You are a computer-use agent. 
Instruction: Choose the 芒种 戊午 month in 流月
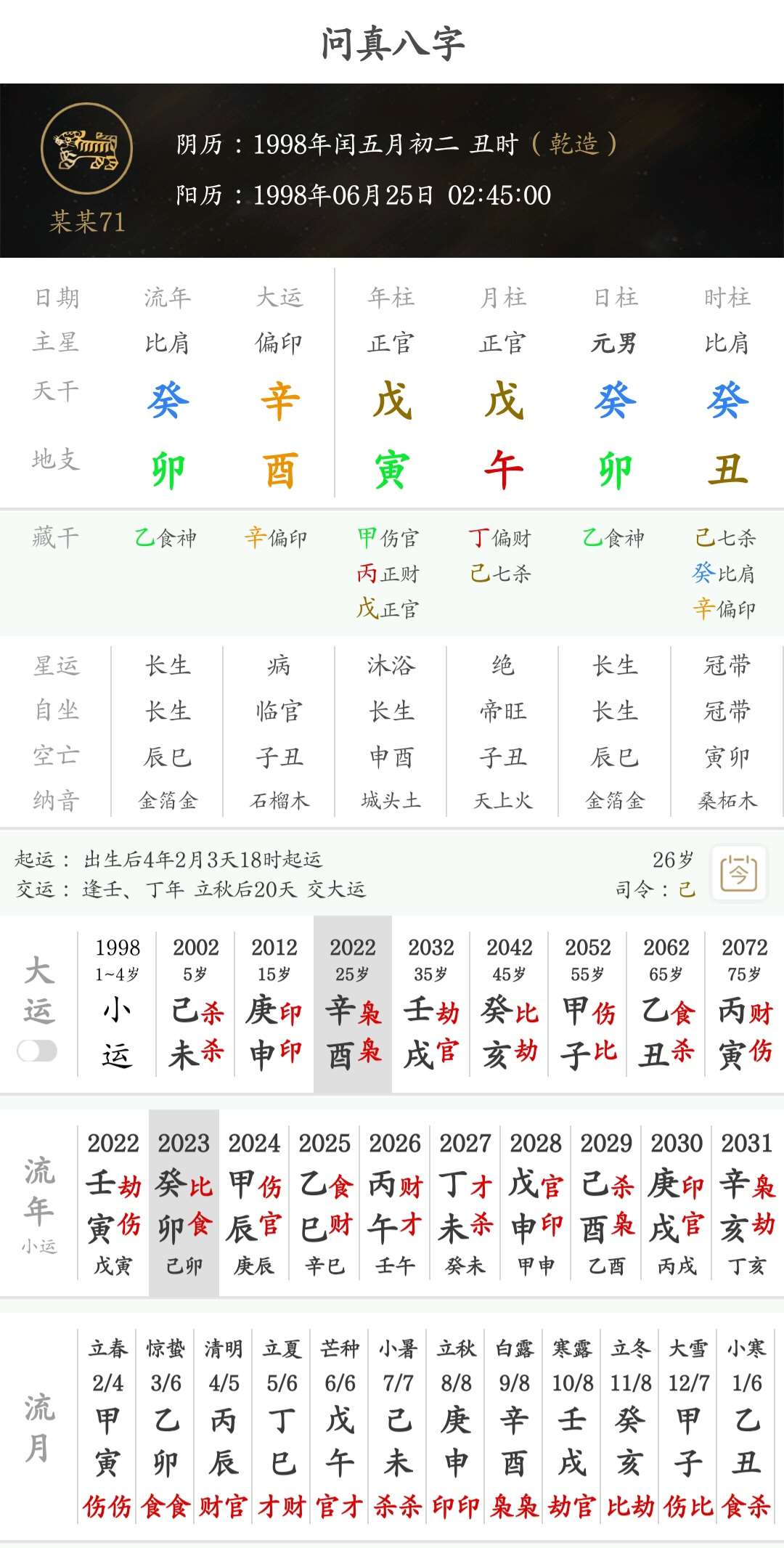coord(340,1427)
